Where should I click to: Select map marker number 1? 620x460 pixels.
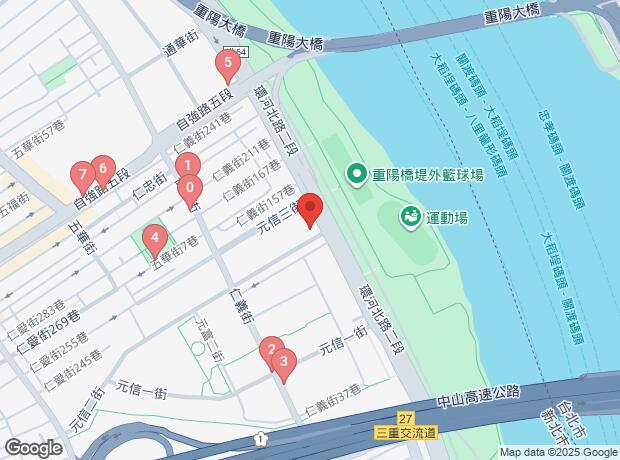[x=185, y=166]
